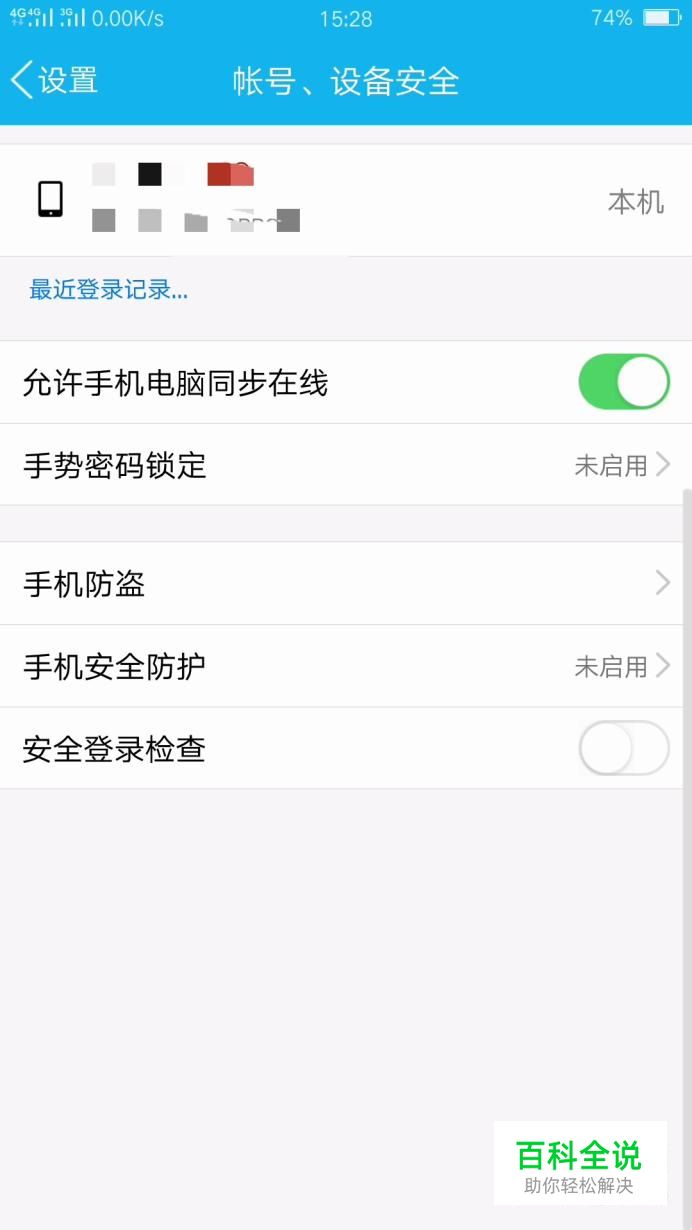Viewport: 692px width, 1230px height.
Task: Go back to 设置
Action: click(55, 80)
